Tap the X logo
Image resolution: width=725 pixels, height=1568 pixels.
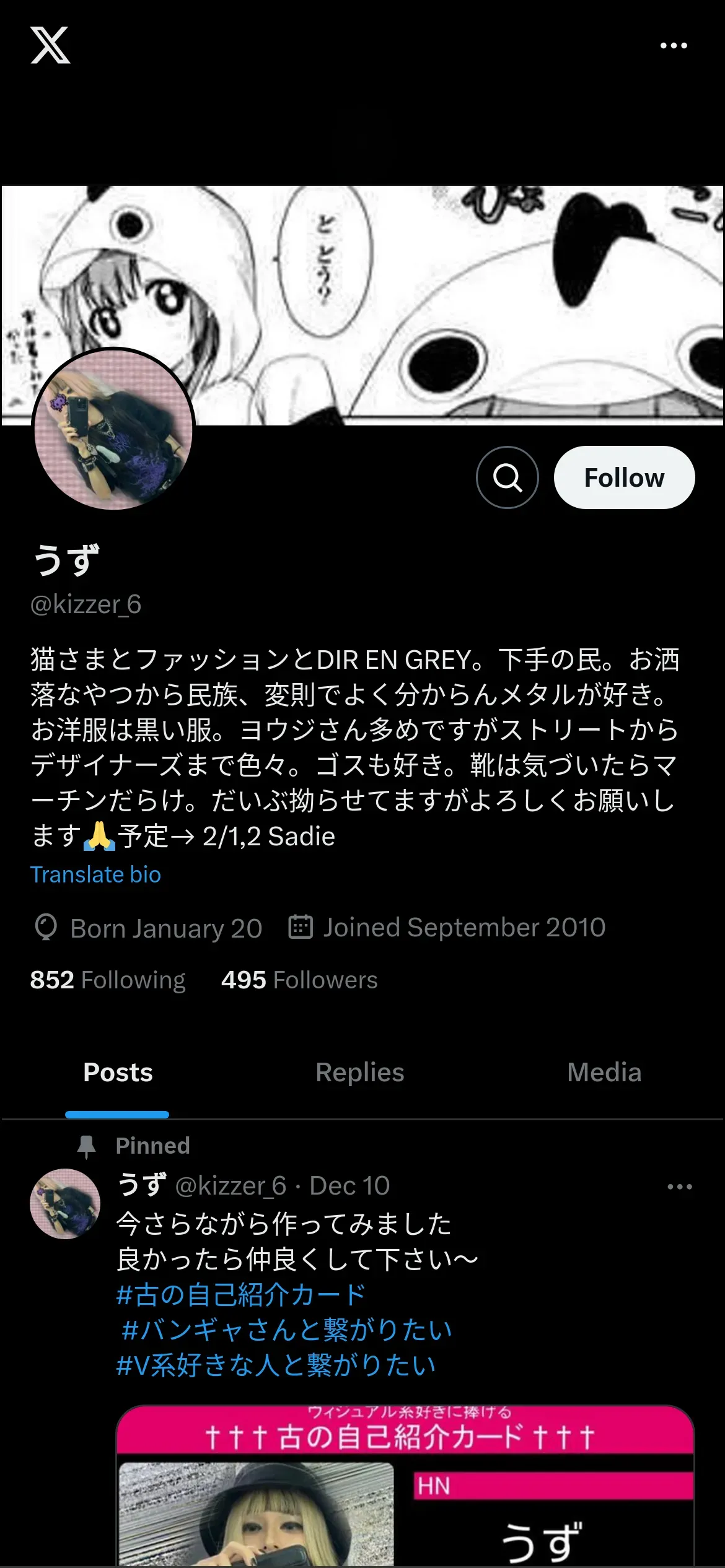50,45
